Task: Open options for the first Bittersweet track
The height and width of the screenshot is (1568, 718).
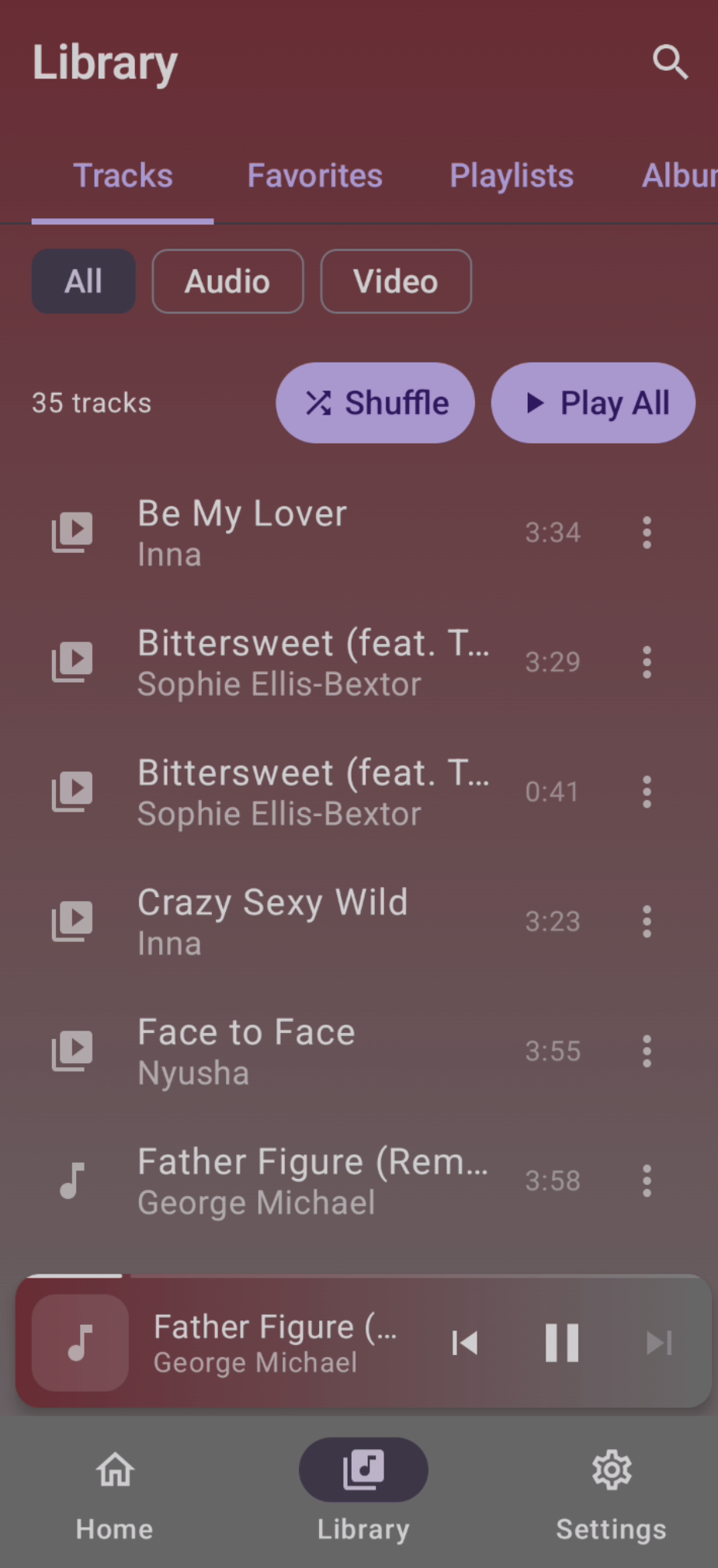Action: click(647, 662)
